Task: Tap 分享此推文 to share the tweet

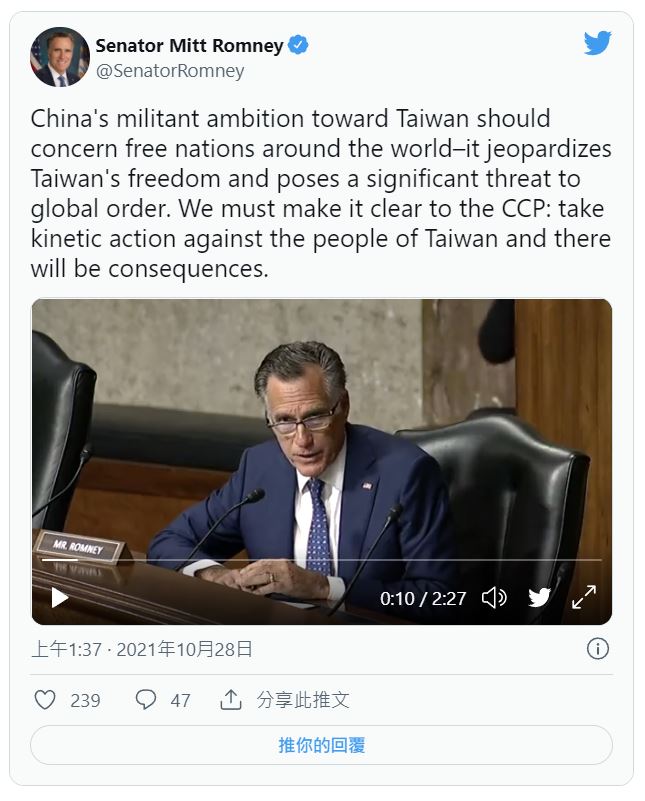Action: 302,700
